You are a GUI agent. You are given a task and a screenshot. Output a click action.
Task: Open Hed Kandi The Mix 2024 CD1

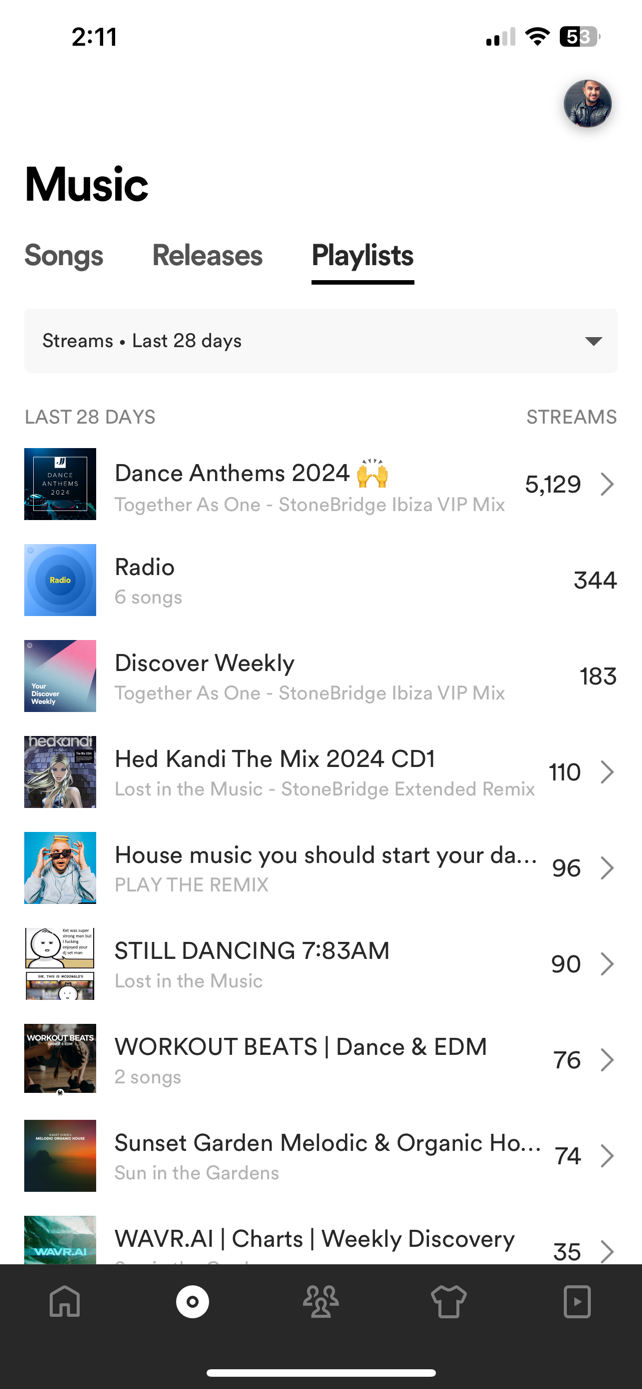point(320,772)
